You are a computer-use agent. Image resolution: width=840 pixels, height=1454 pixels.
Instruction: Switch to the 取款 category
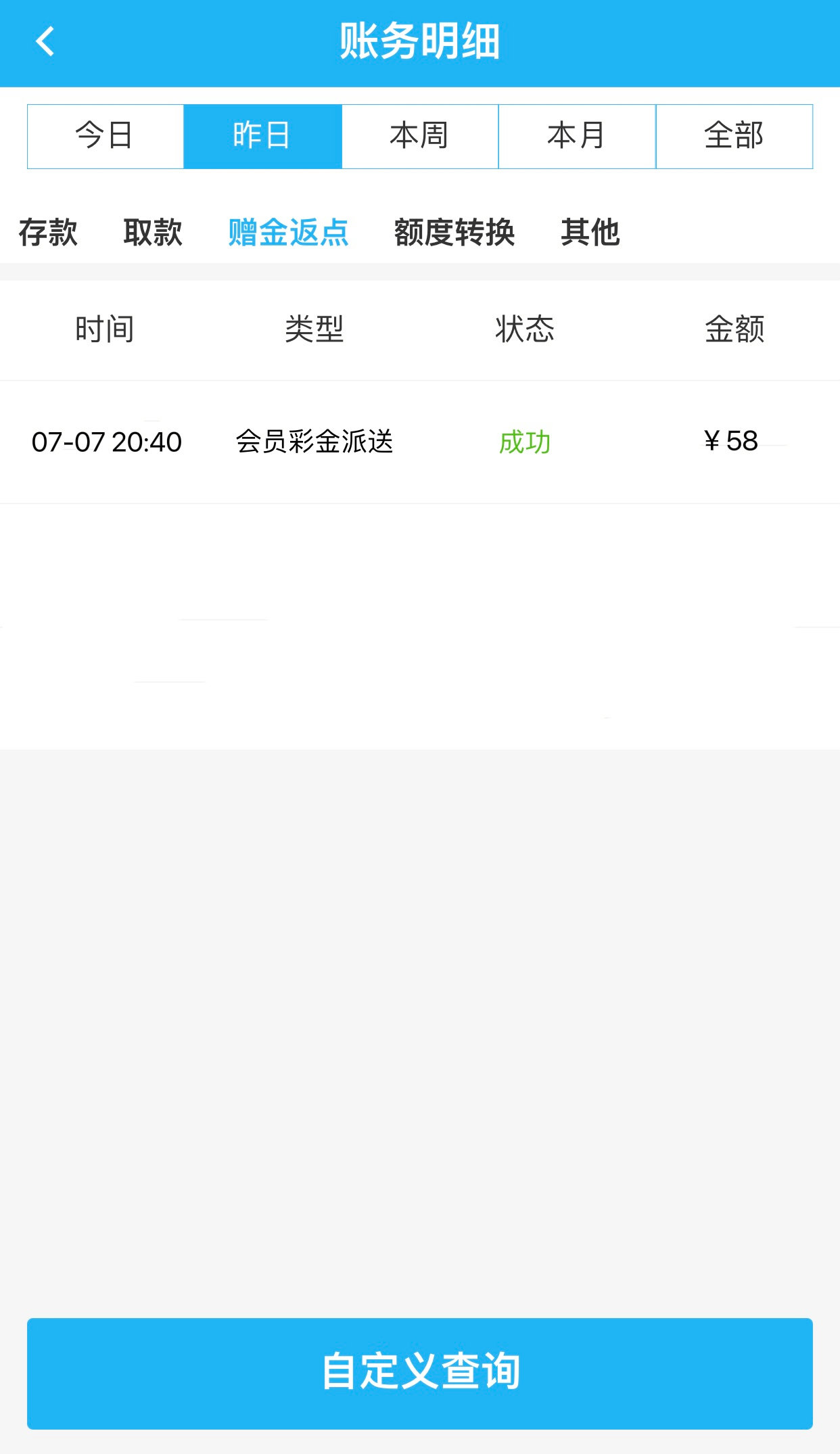click(x=153, y=233)
